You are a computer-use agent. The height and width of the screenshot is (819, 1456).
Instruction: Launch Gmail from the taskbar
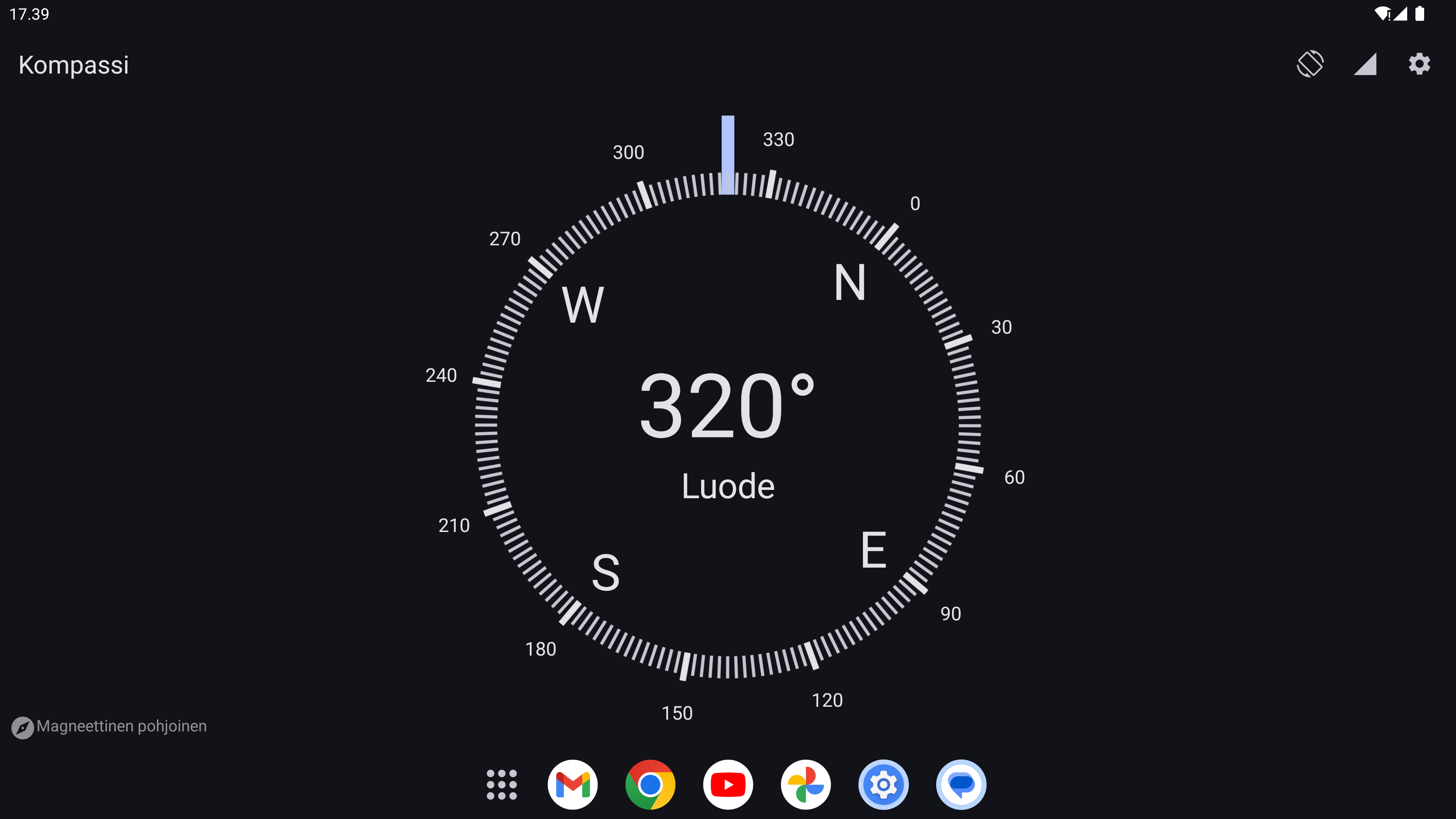tap(573, 784)
